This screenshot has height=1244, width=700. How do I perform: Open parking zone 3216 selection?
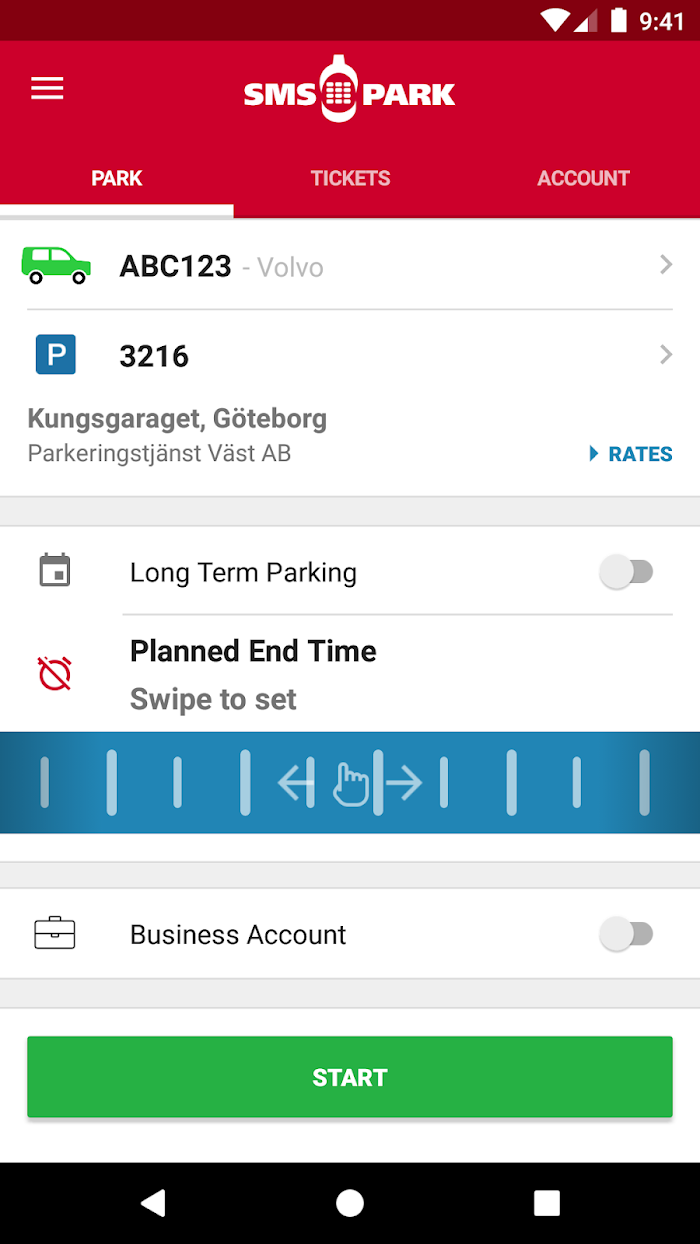click(350, 355)
